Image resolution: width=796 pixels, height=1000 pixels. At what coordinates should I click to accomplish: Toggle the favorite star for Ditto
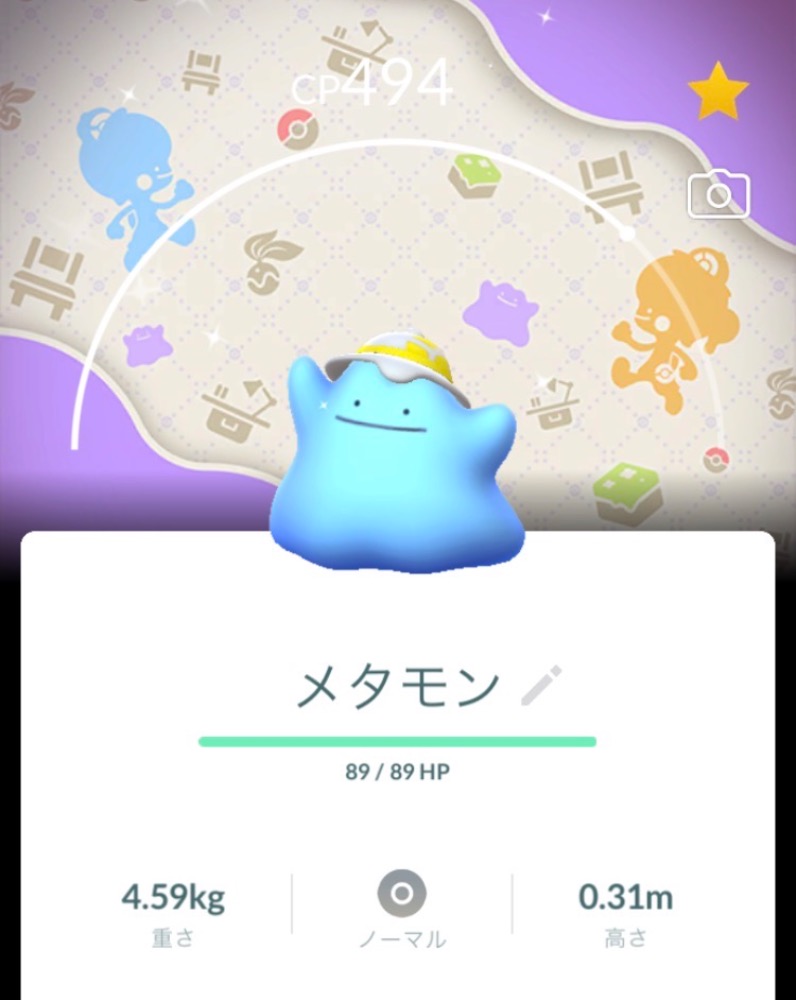(718, 91)
